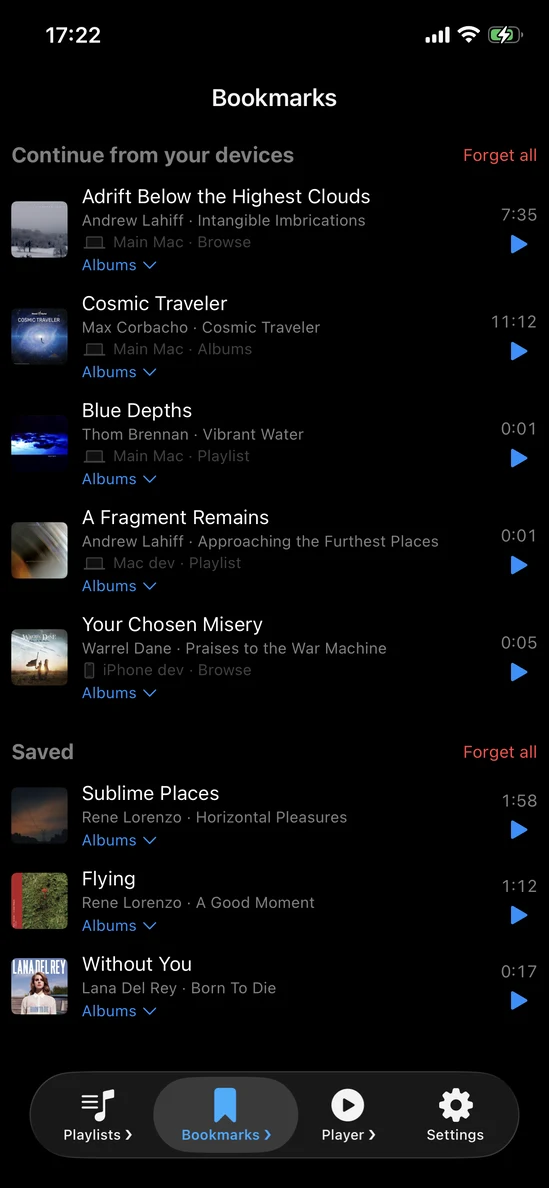The height and width of the screenshot is (1188, 549).
Task: Play the Without You saved bookmark
Action: 519,1001
